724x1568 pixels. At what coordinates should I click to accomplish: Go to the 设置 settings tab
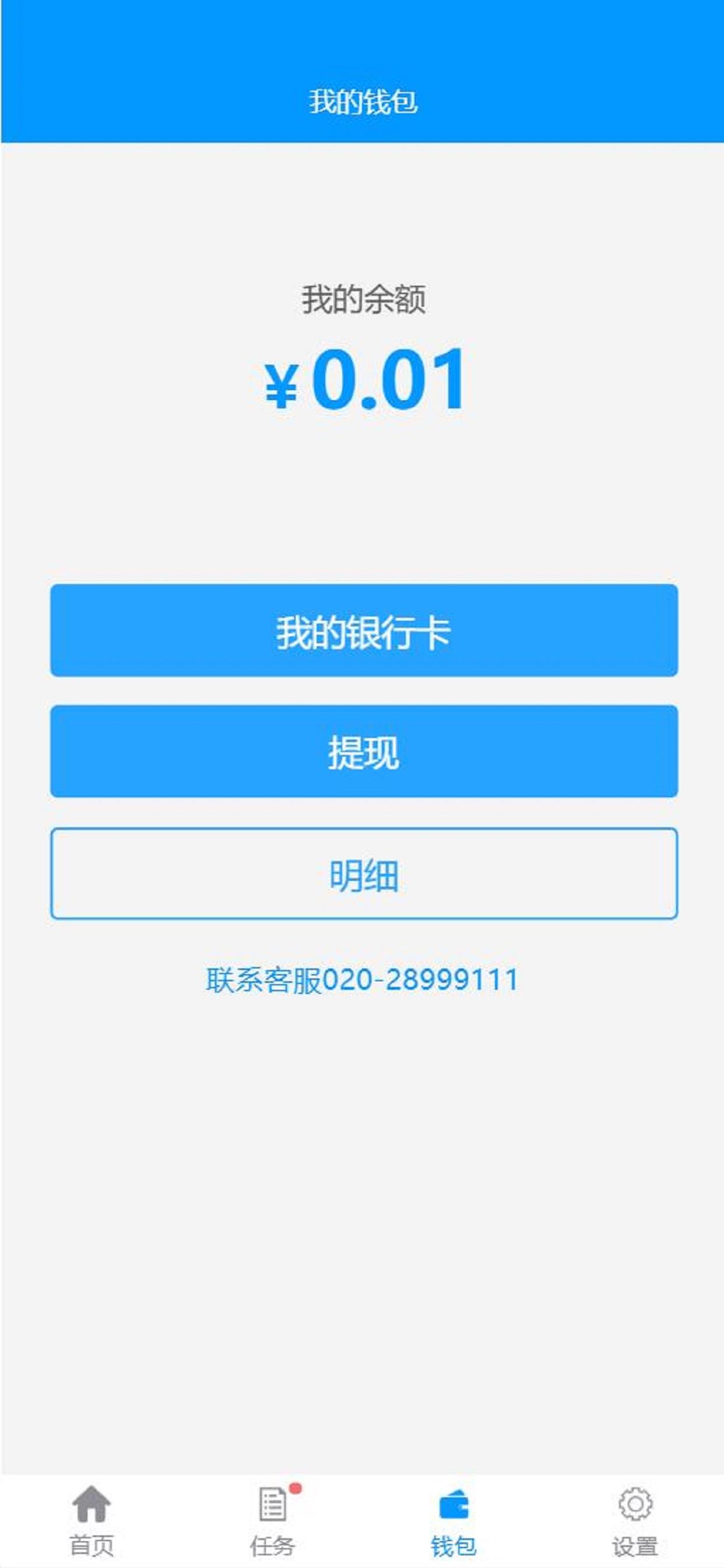pyautogui.click(x=635, y=1520)
